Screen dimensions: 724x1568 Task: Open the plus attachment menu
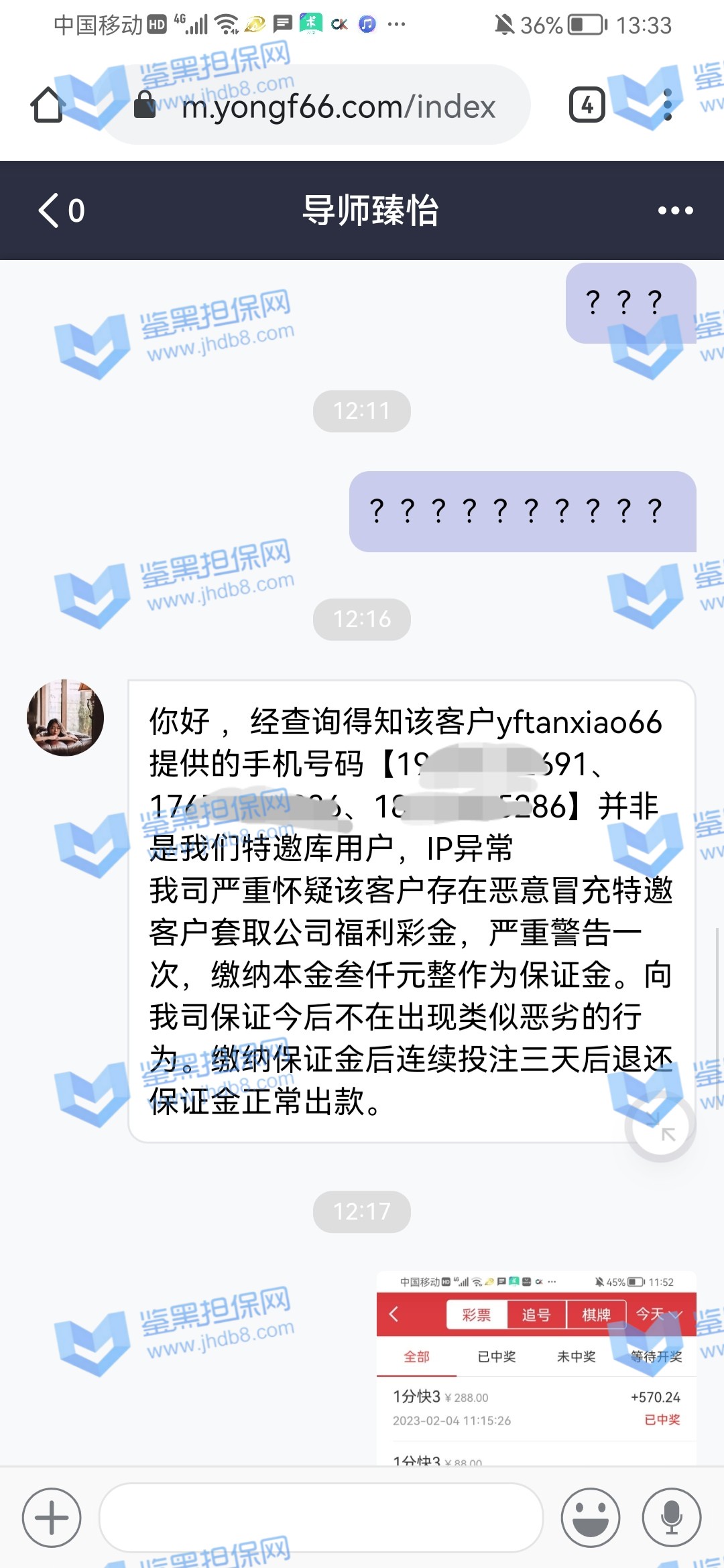click(x=52, y=1518)
